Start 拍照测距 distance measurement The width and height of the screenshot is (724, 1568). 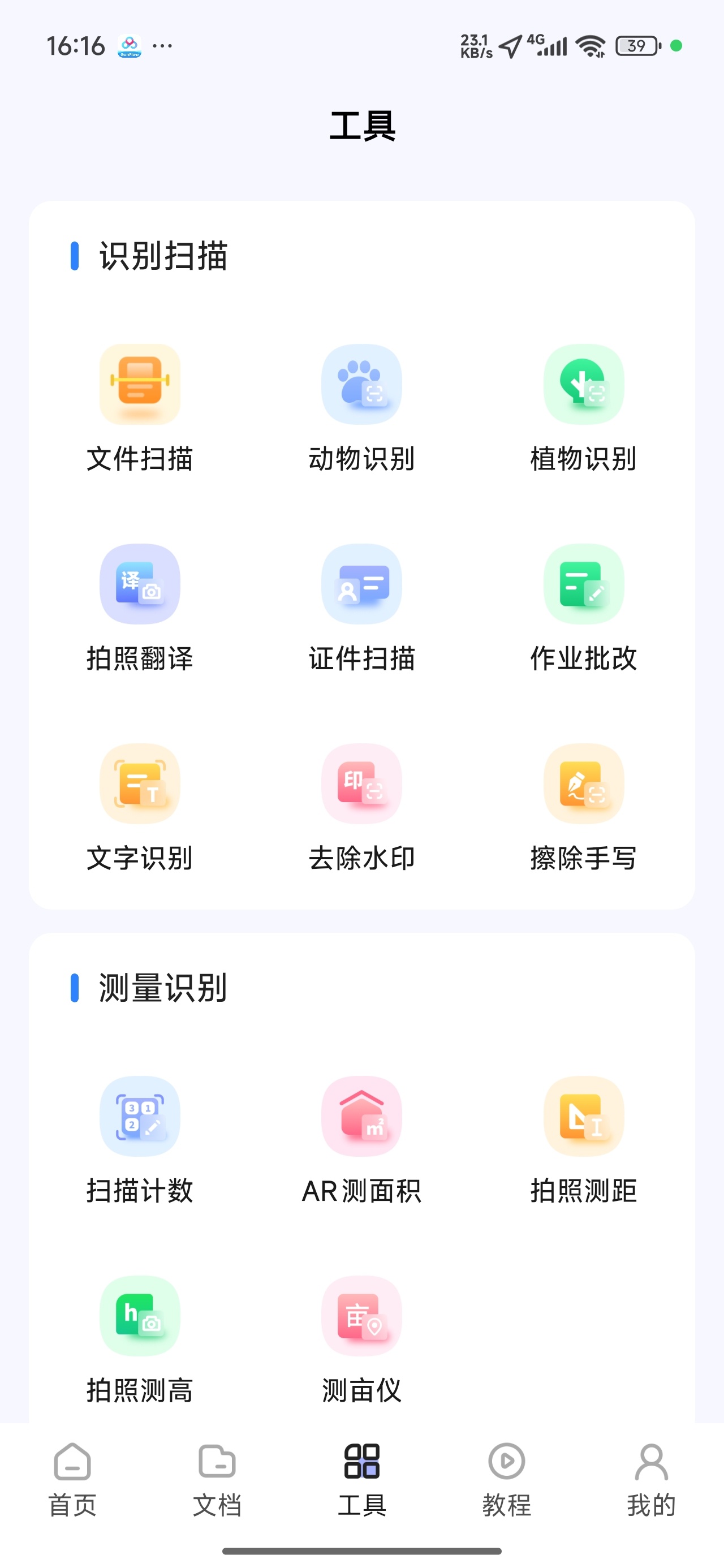(583, 1140)
